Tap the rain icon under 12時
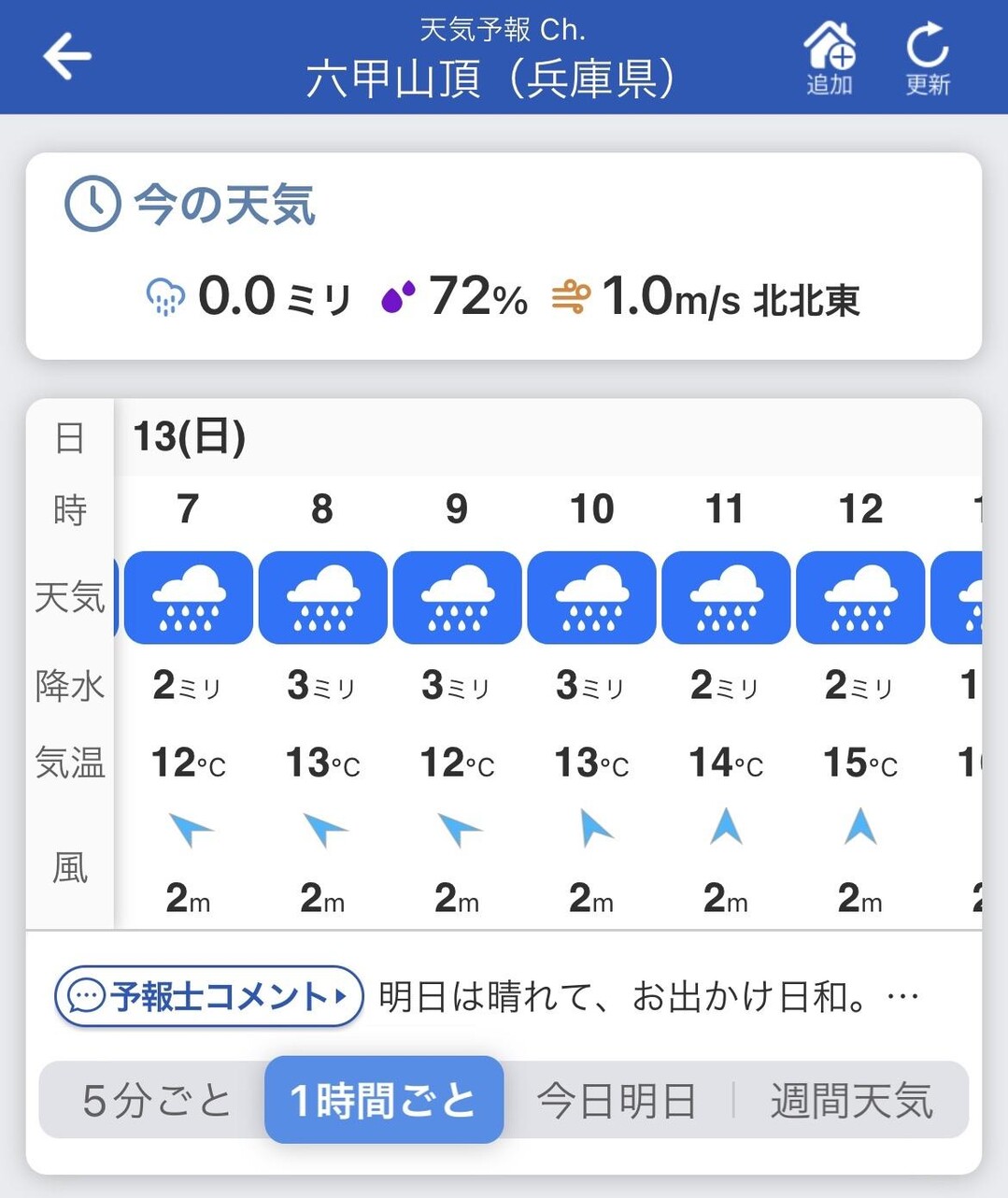1008x1198 pixels. coord(860,598)
